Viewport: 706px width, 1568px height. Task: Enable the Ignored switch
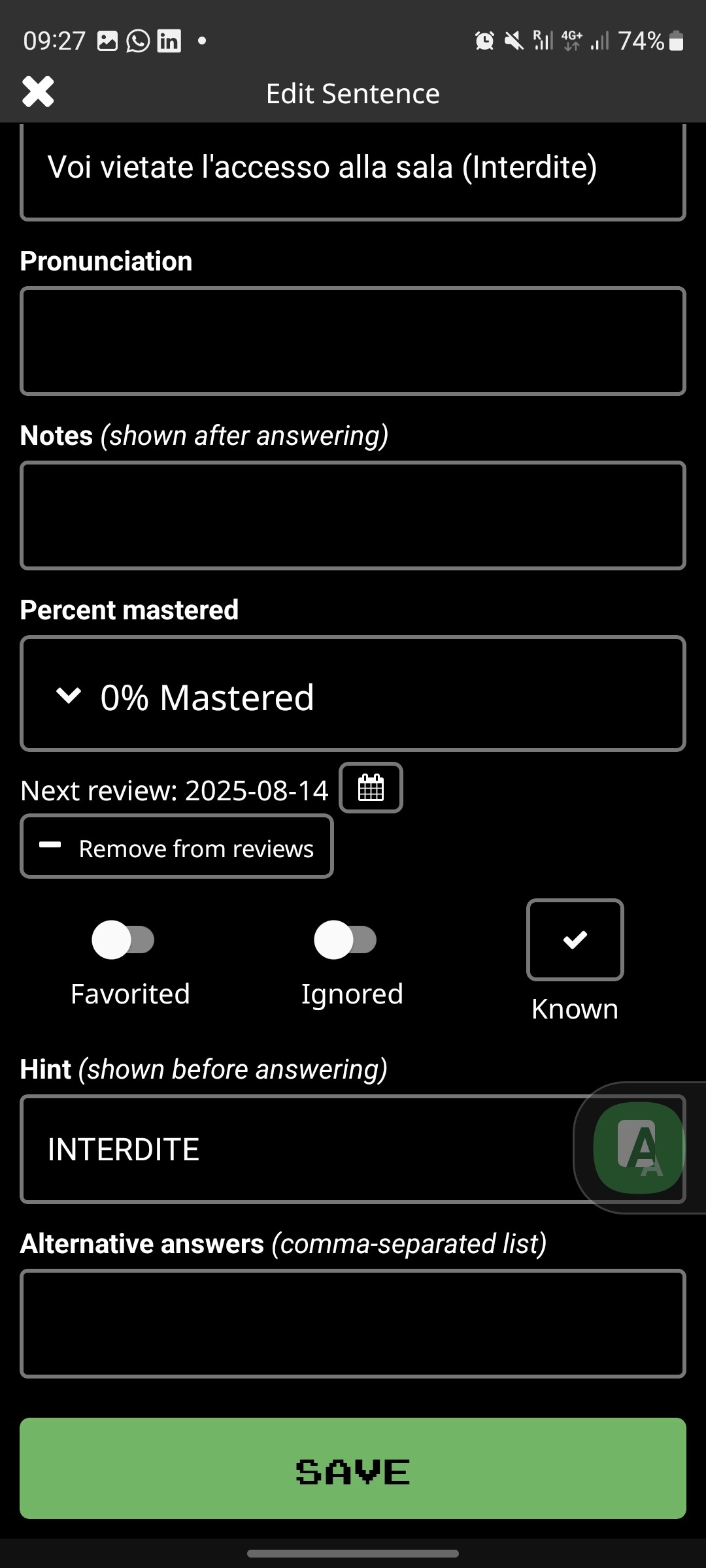(345, 939)
